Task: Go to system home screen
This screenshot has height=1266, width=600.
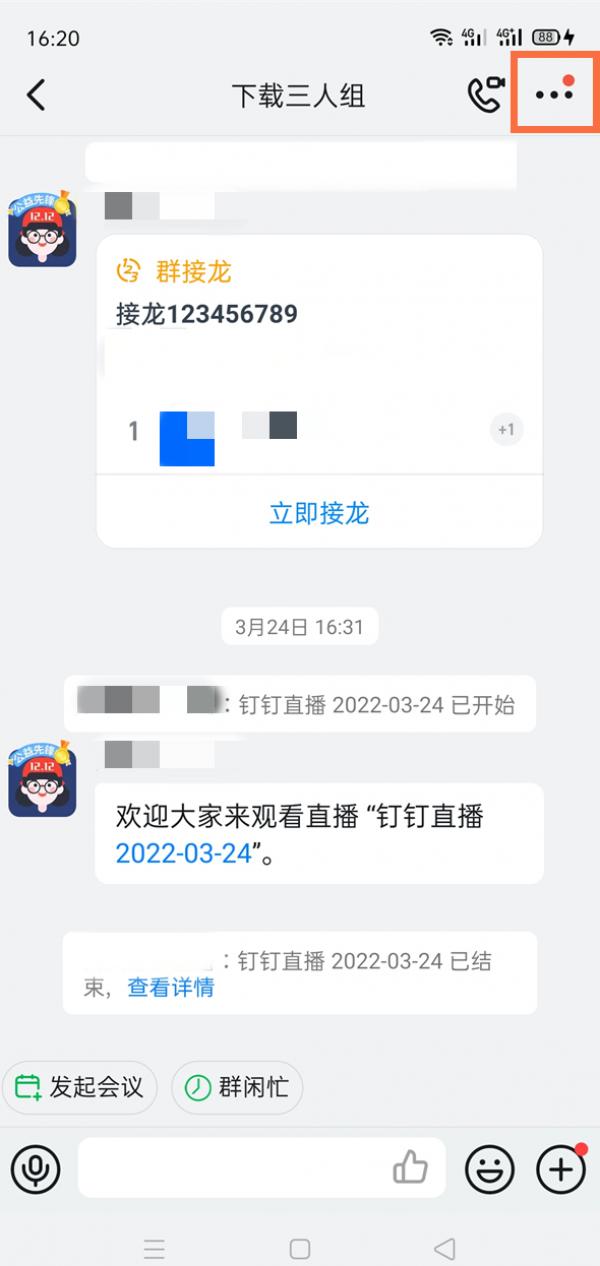Action: click(299, 1249)
